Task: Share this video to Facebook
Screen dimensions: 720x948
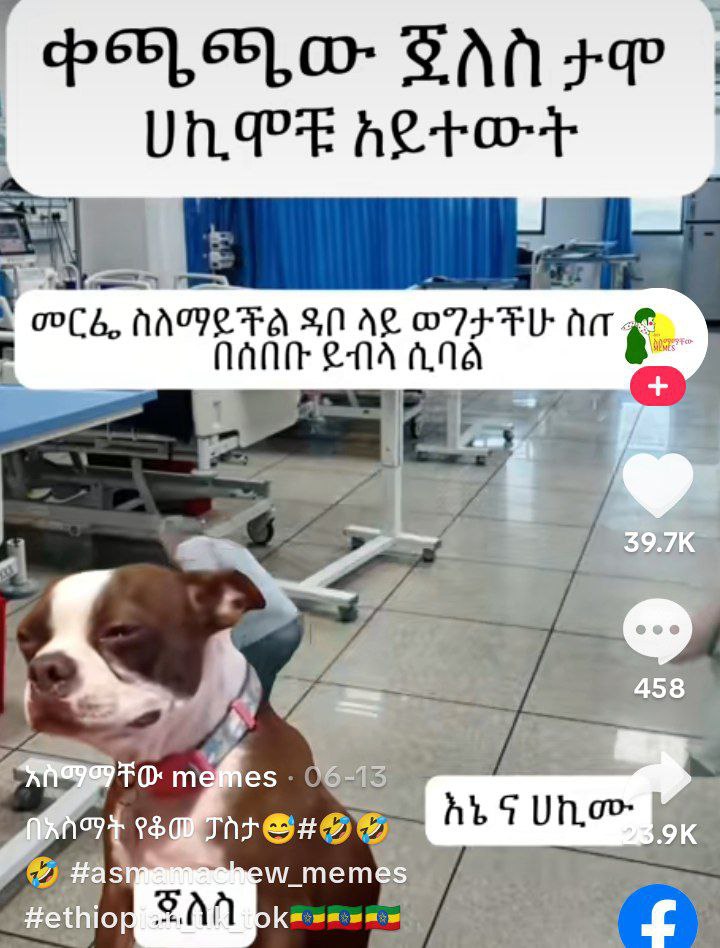Action: pyautogui.click(x=658, y=917)
